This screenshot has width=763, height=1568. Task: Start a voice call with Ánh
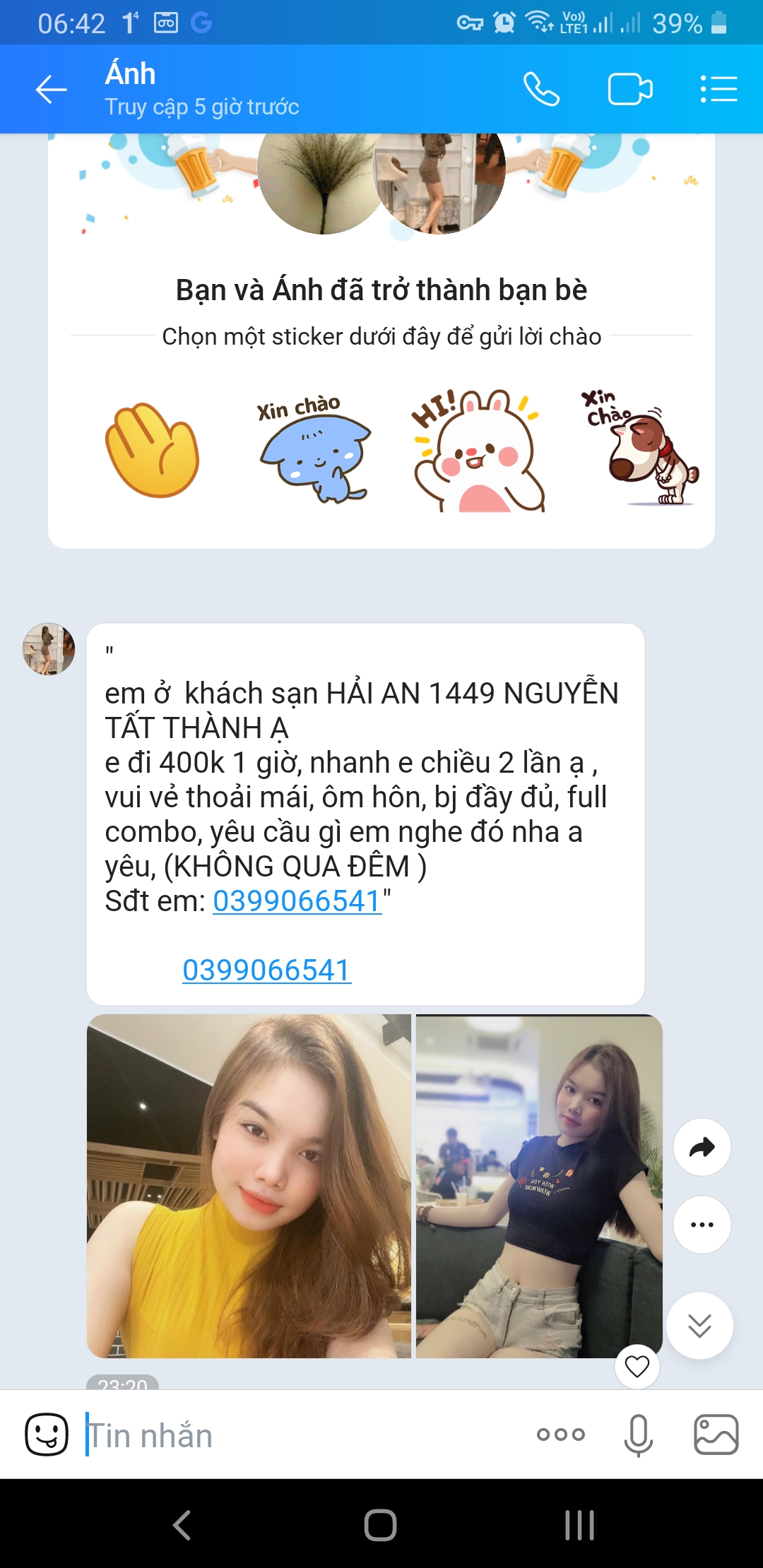coord(541,90)
